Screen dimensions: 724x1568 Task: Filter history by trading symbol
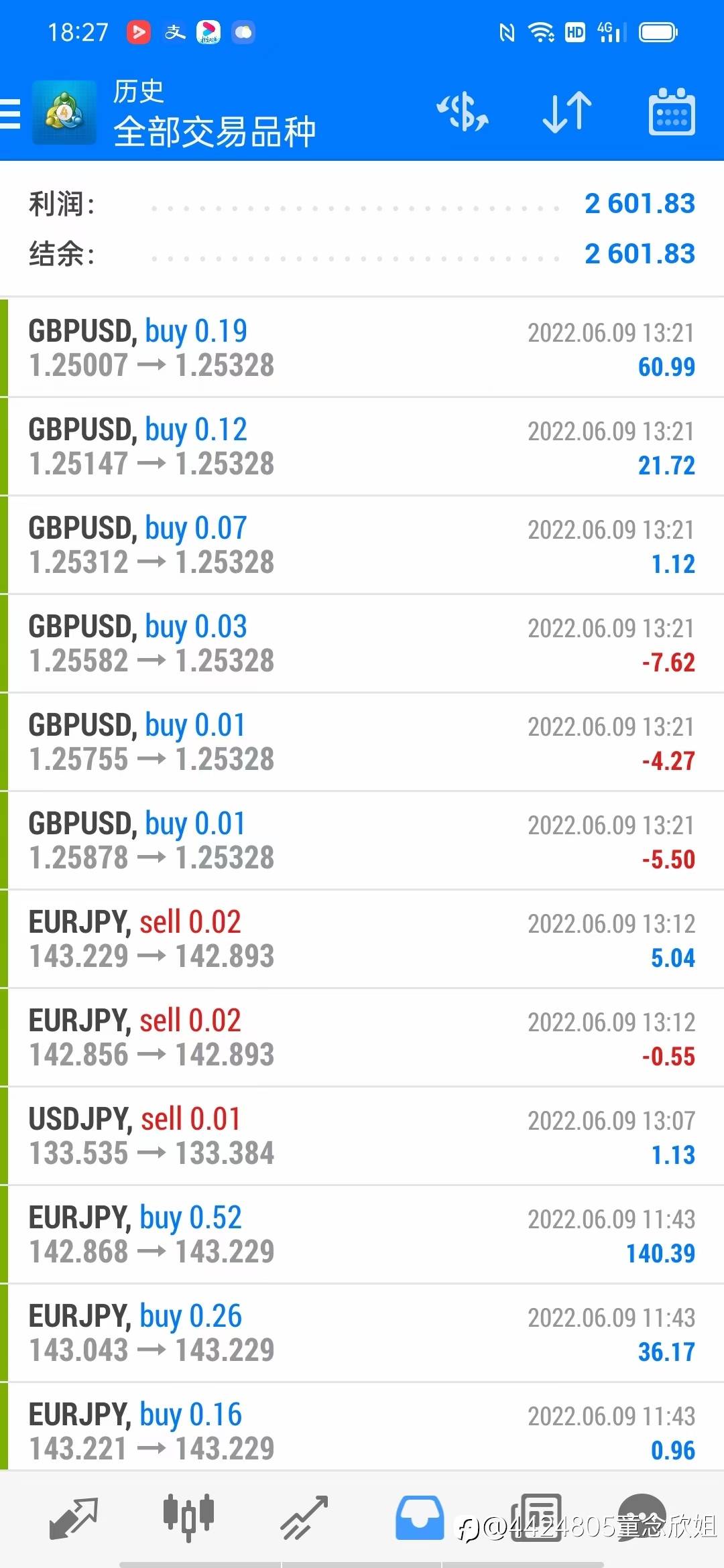point(463,112)
